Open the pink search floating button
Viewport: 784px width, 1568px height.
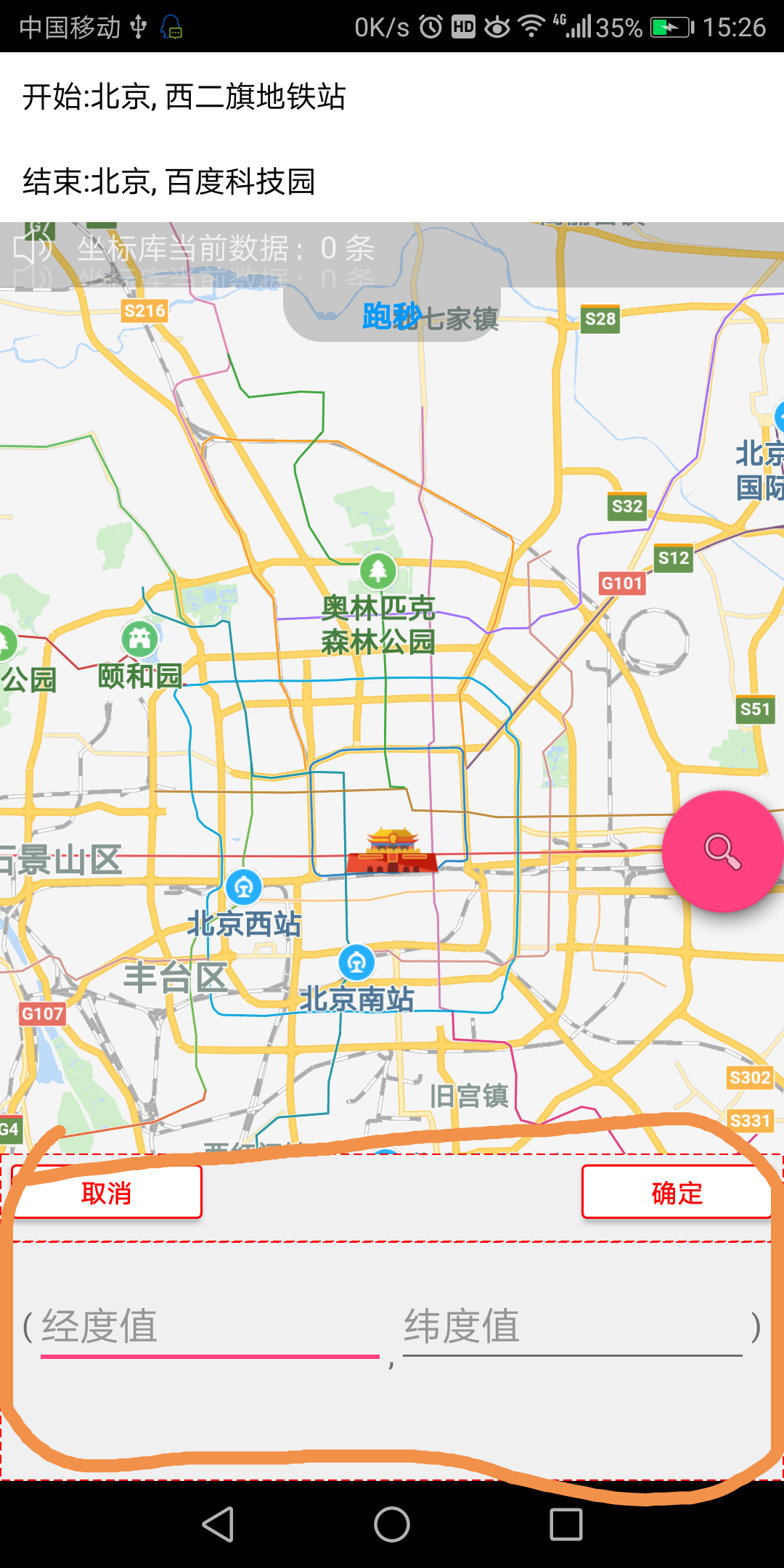[722, 851]
